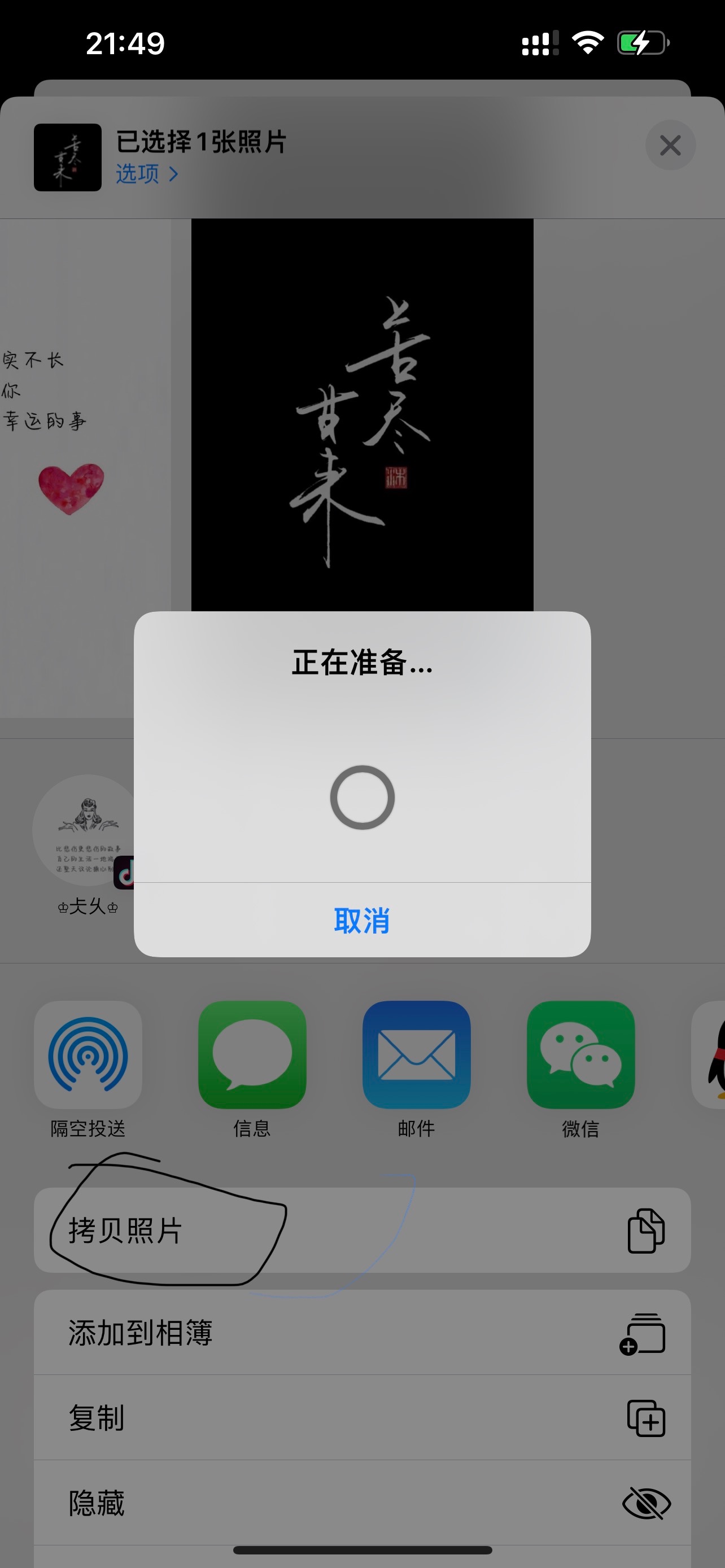725x1568 pixels.
Task: Share photo via 邮件 Mail
Action: pyautogui.click(x=416, y=1055)
